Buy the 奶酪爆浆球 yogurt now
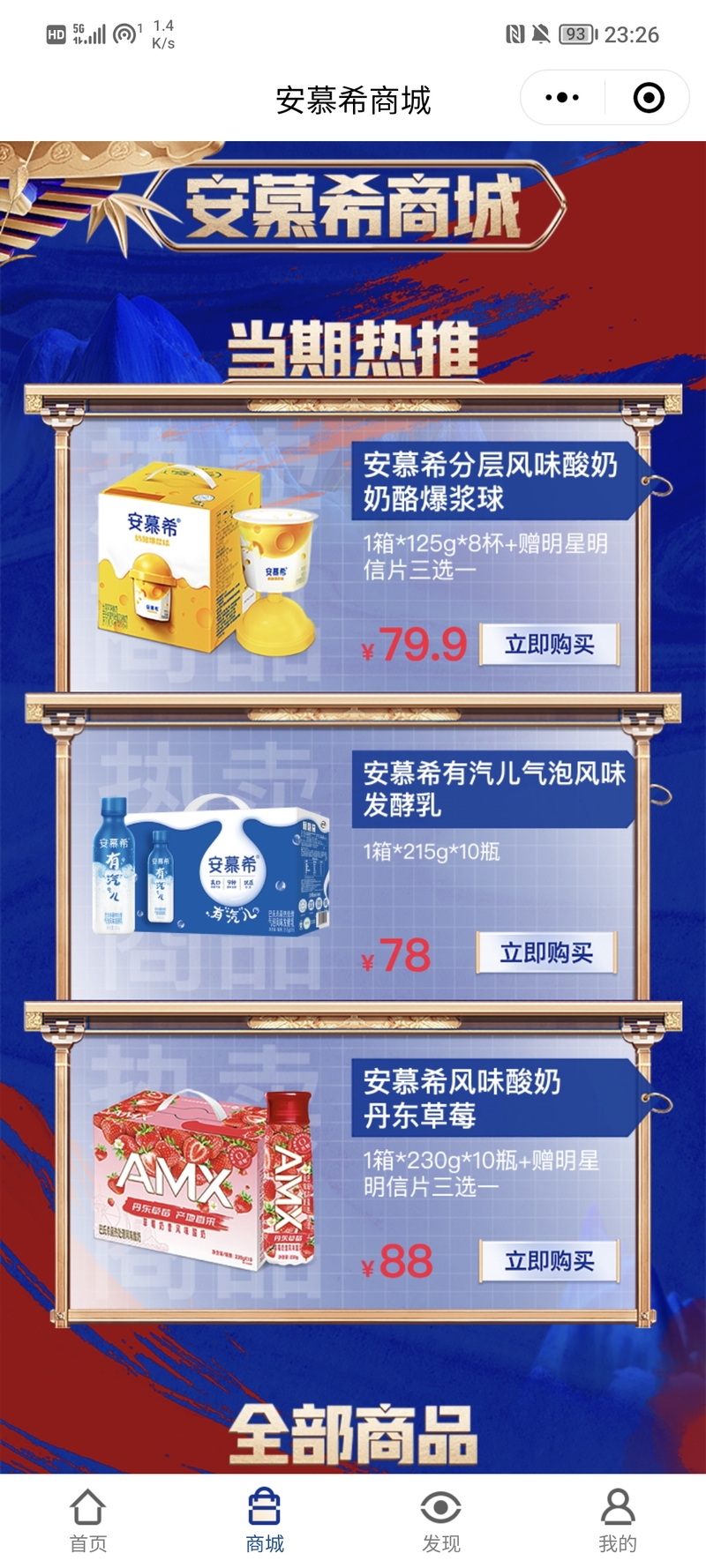Image resolution: width=706 pixels, height=1568 pixels. point(549,645)
